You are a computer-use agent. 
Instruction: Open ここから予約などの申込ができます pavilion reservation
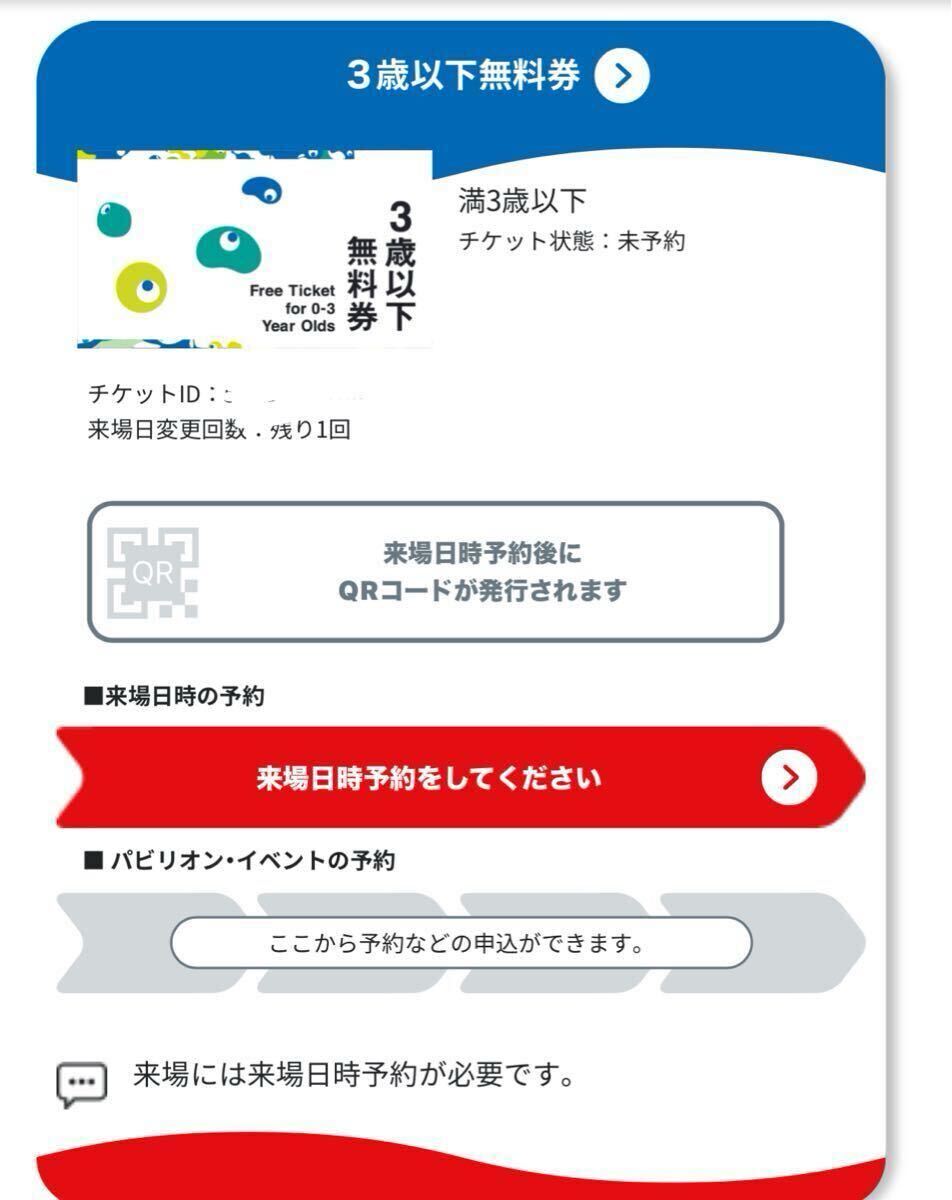pyautogui.click(x=460, y=943)
